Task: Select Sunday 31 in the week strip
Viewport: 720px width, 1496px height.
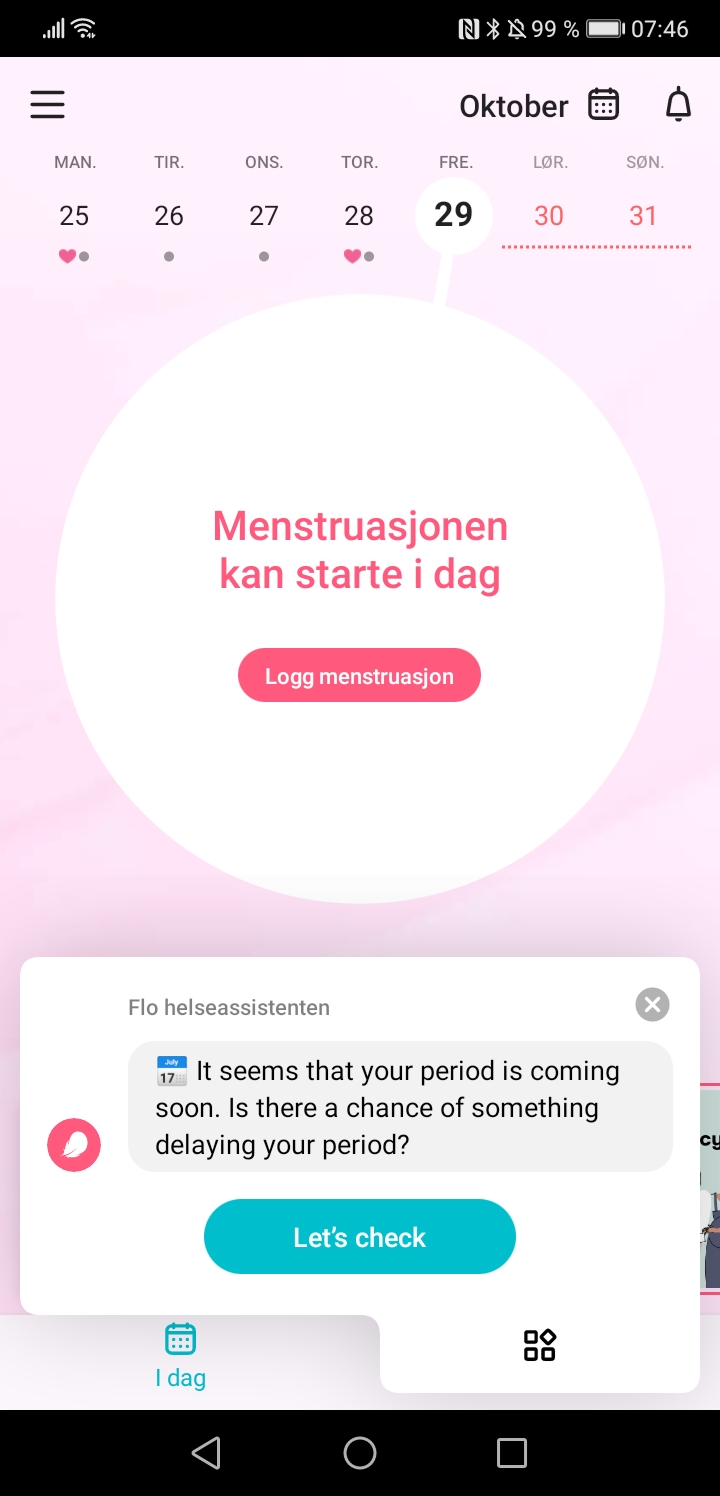Action: click(x=643, y=216)
